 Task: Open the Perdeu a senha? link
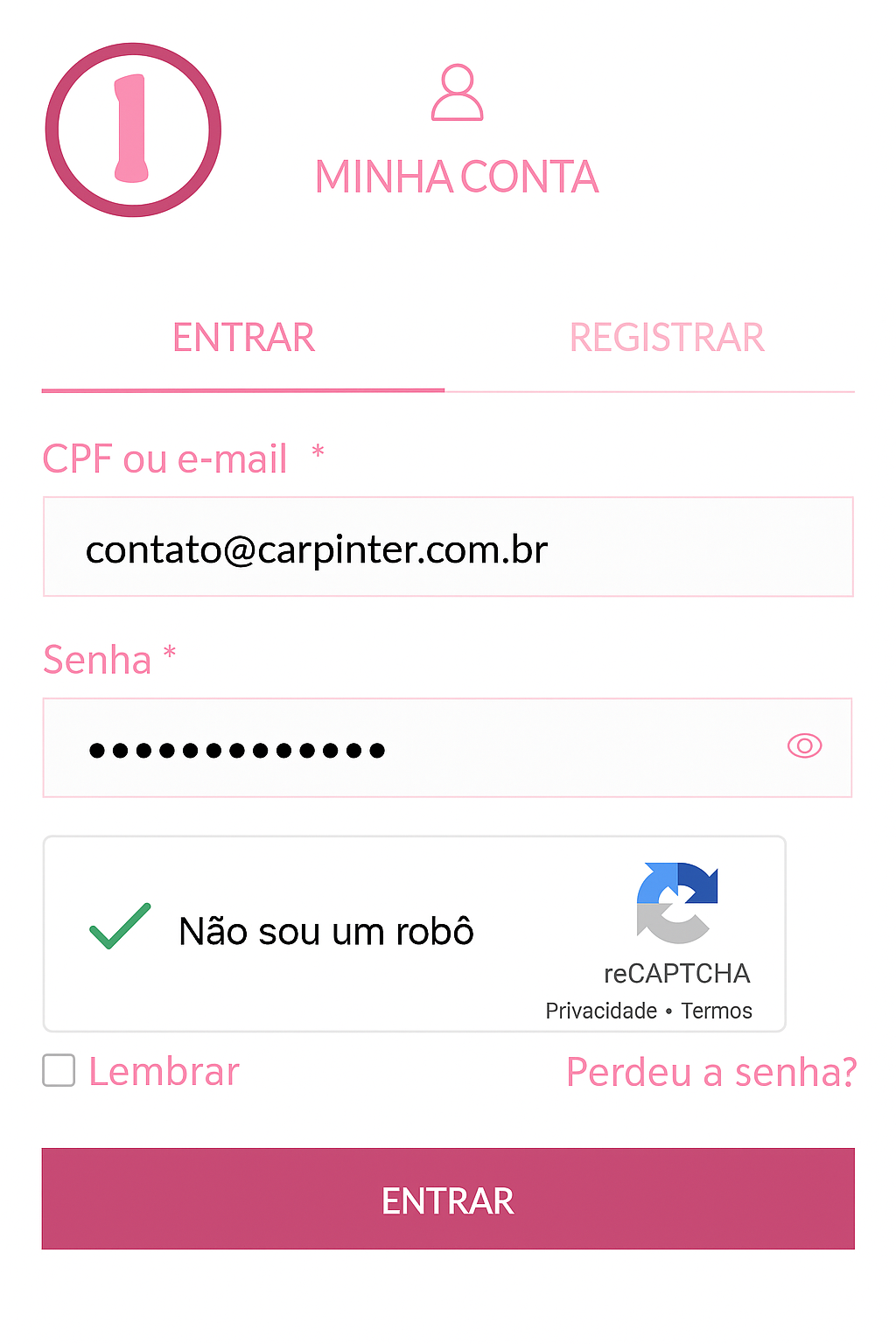point(710,1072)
